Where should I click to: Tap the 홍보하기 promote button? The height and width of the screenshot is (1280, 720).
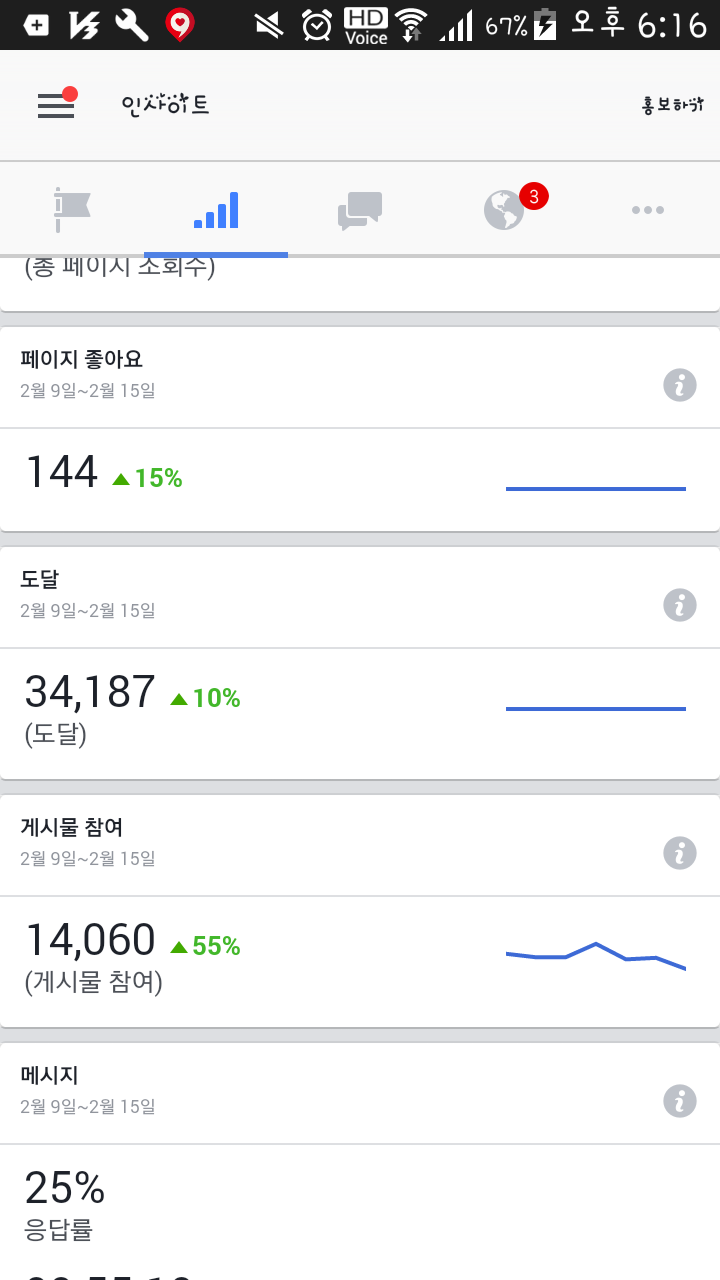[673, 104]
